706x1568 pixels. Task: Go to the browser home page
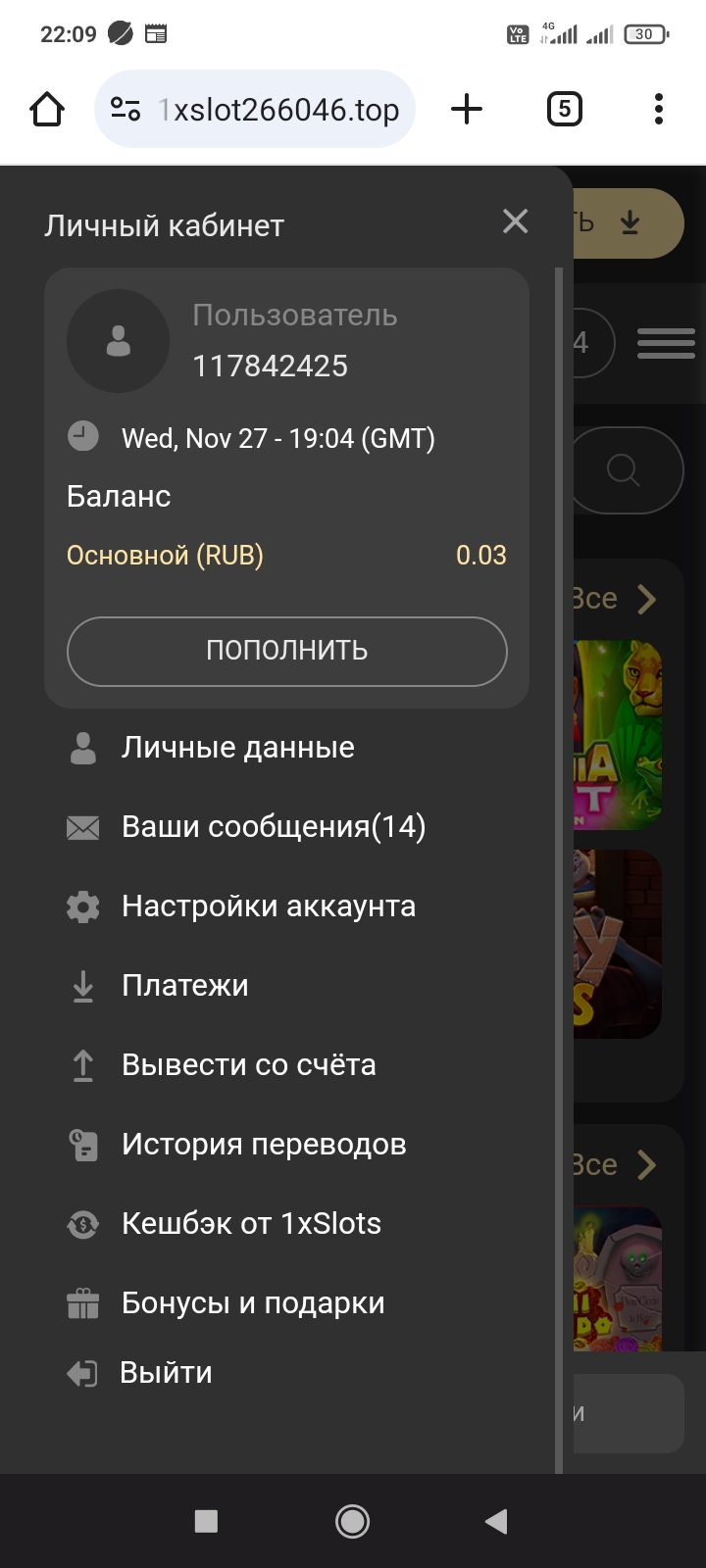point(47,109)
